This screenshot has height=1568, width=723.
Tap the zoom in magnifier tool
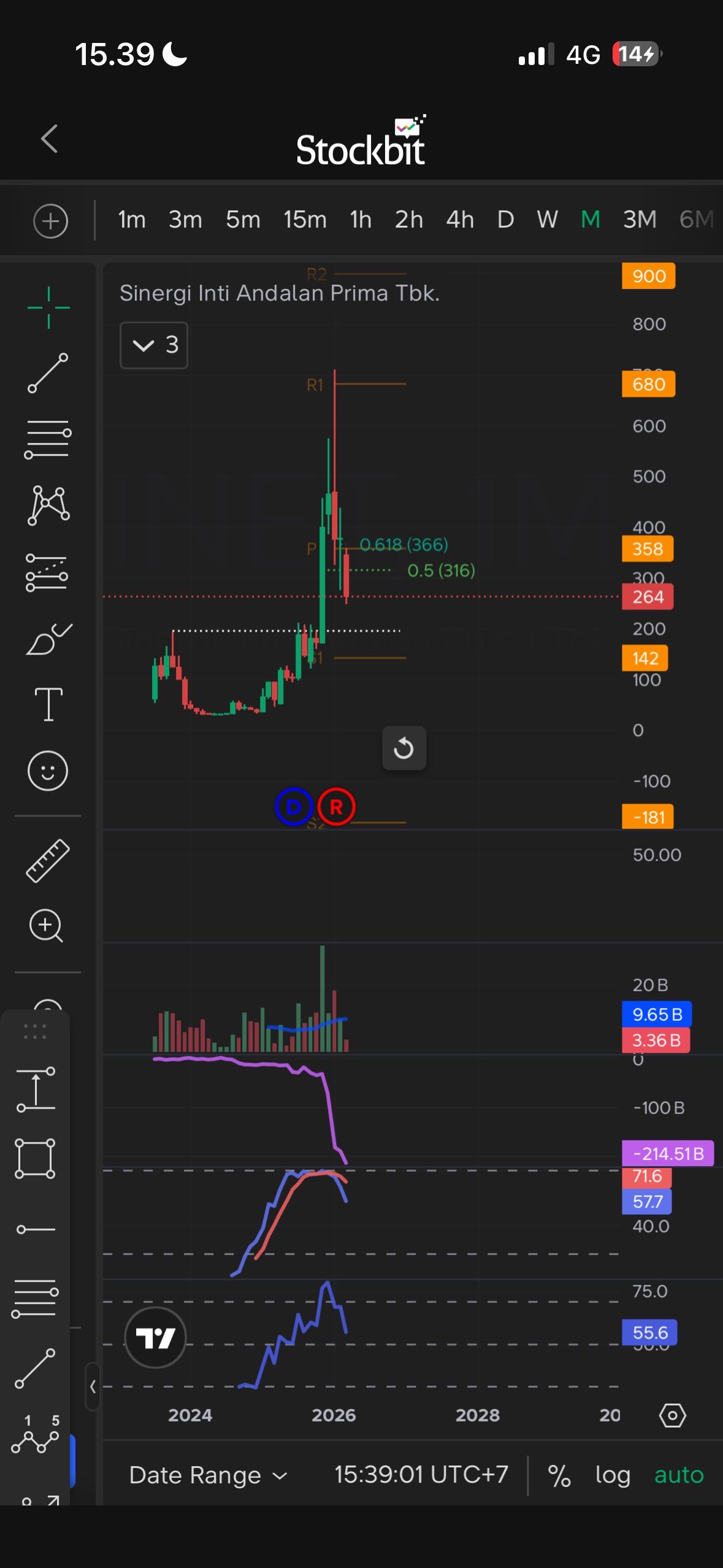47,925
